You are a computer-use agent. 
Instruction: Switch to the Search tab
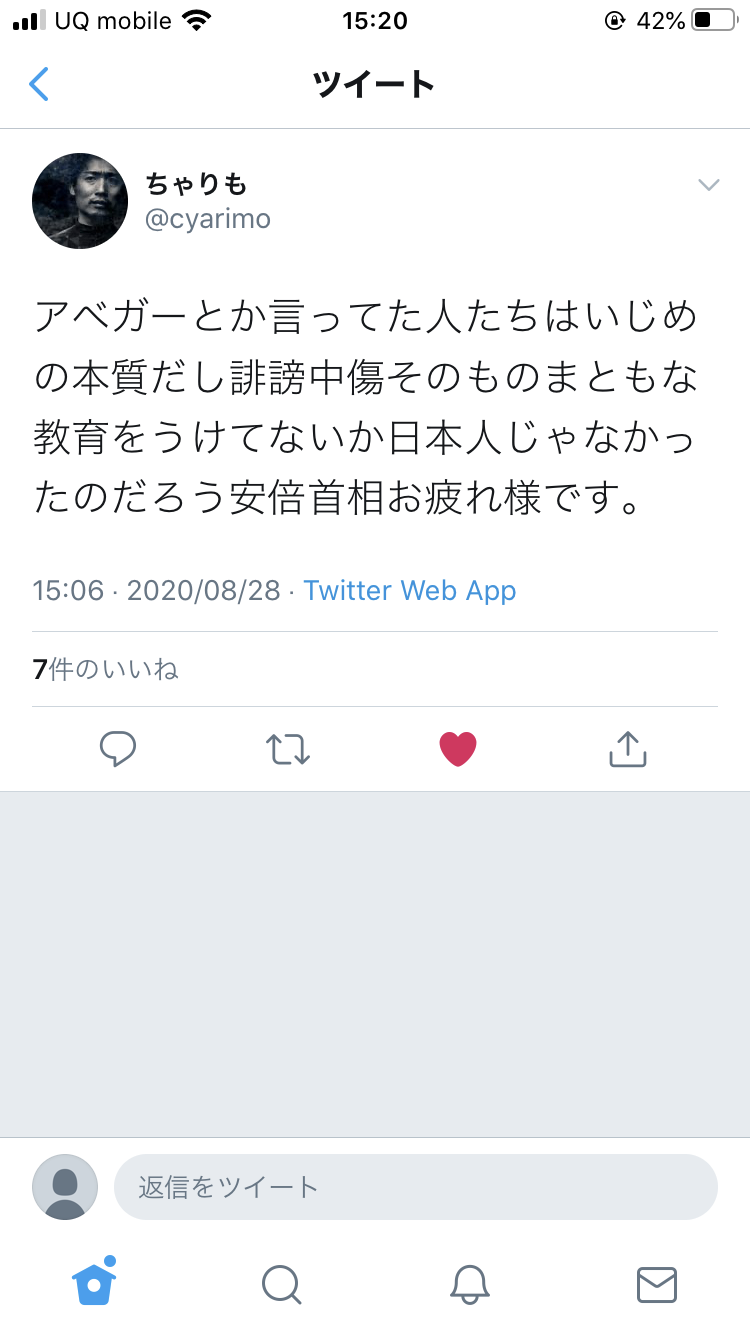(281, 1284)
